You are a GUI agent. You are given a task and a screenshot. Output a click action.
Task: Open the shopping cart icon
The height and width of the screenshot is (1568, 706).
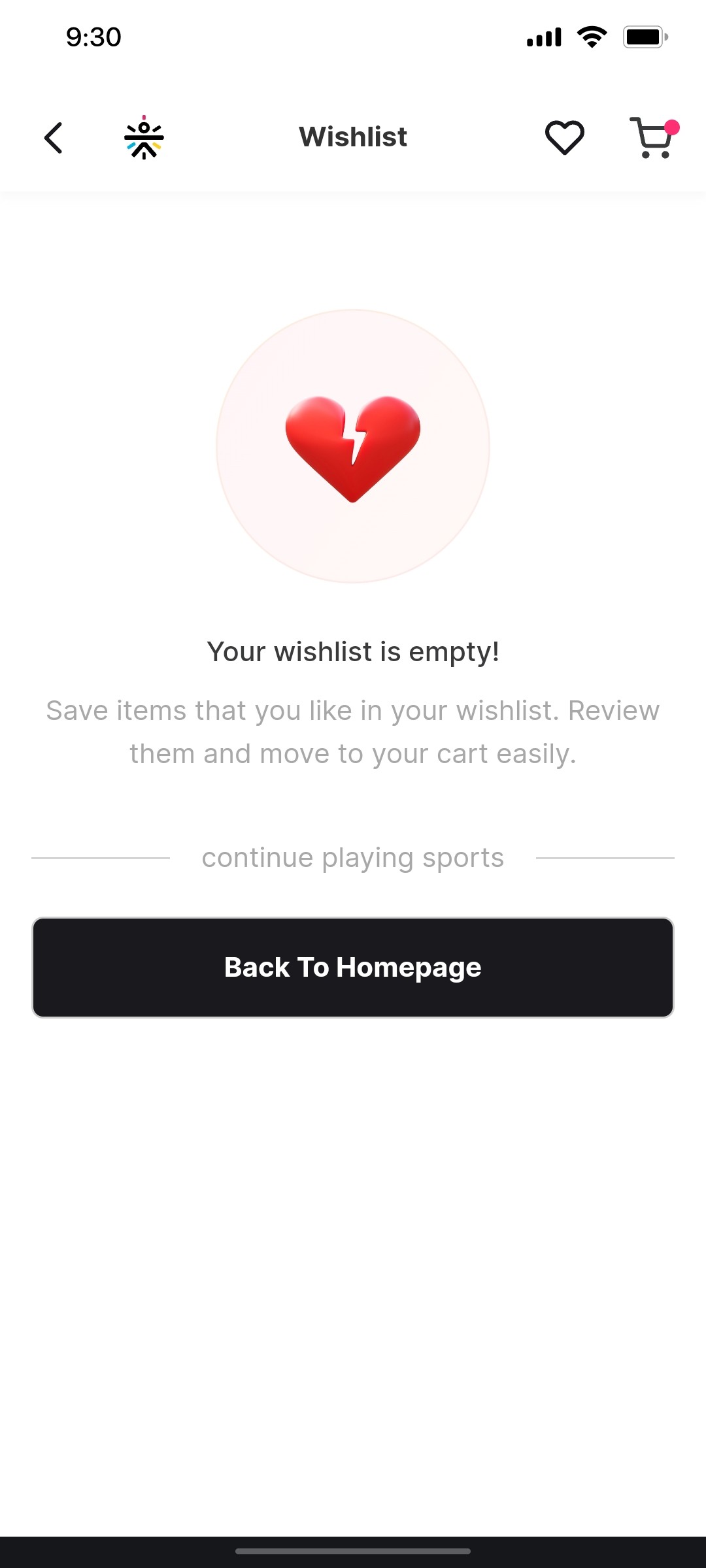tap(652, 137)
